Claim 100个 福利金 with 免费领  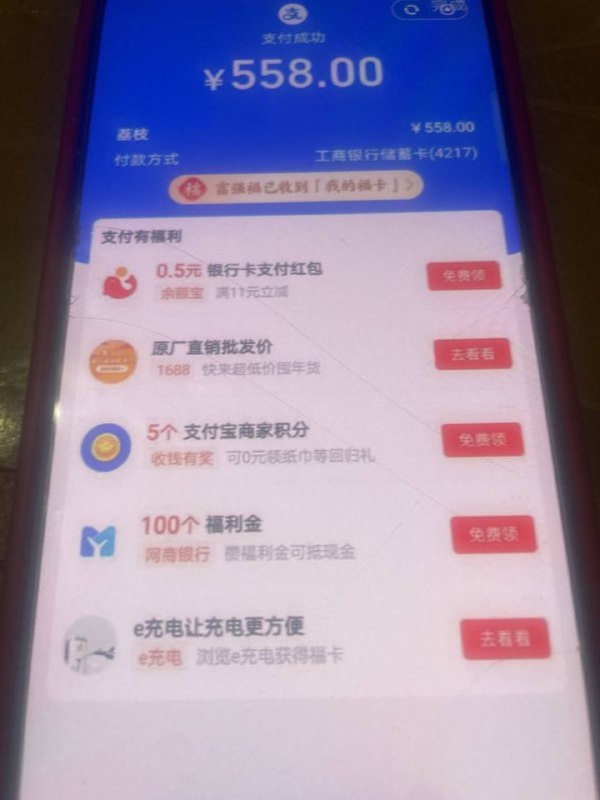point(492,534)
